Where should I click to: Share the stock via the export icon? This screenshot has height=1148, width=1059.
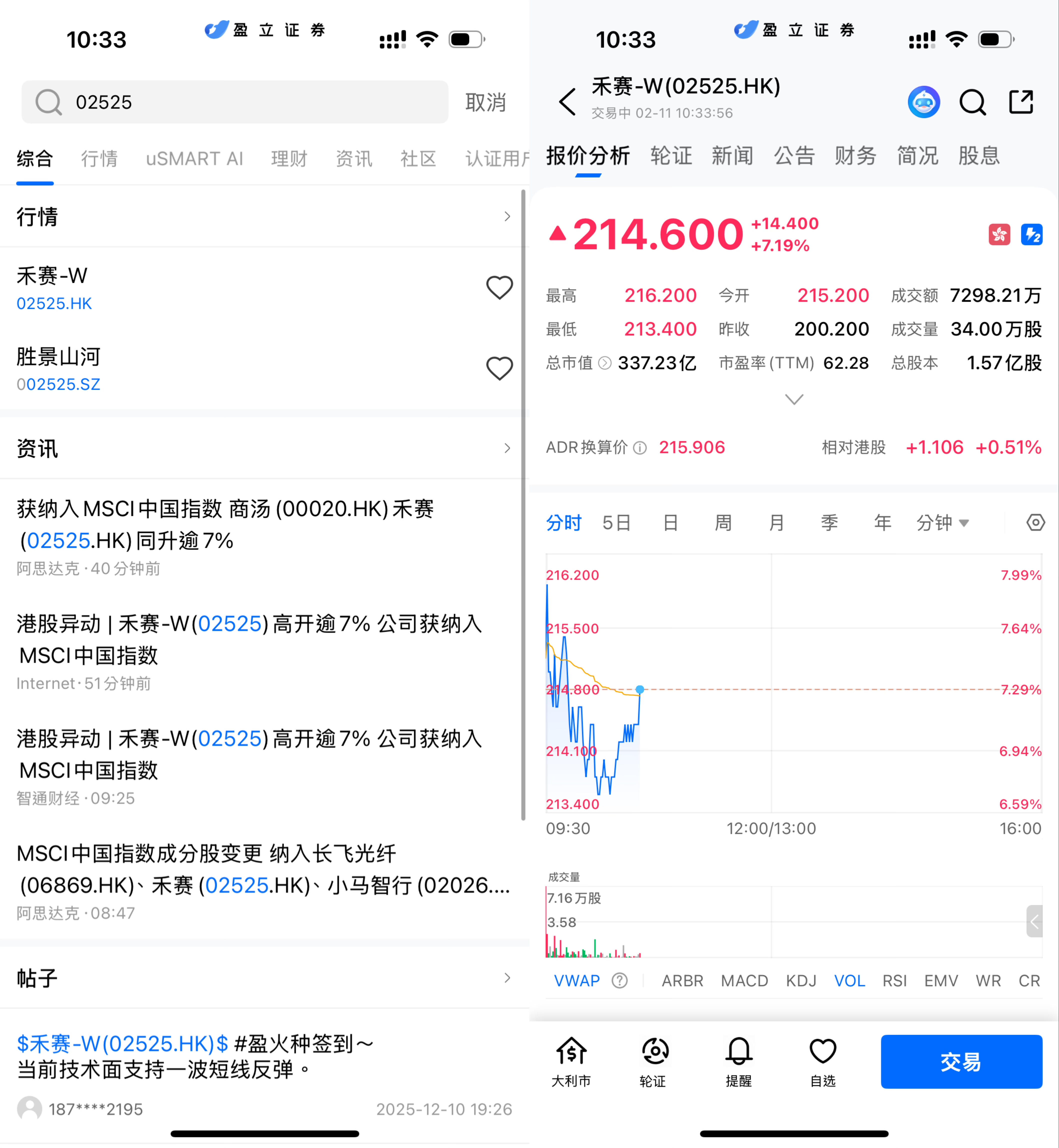tap(1020, 102)
